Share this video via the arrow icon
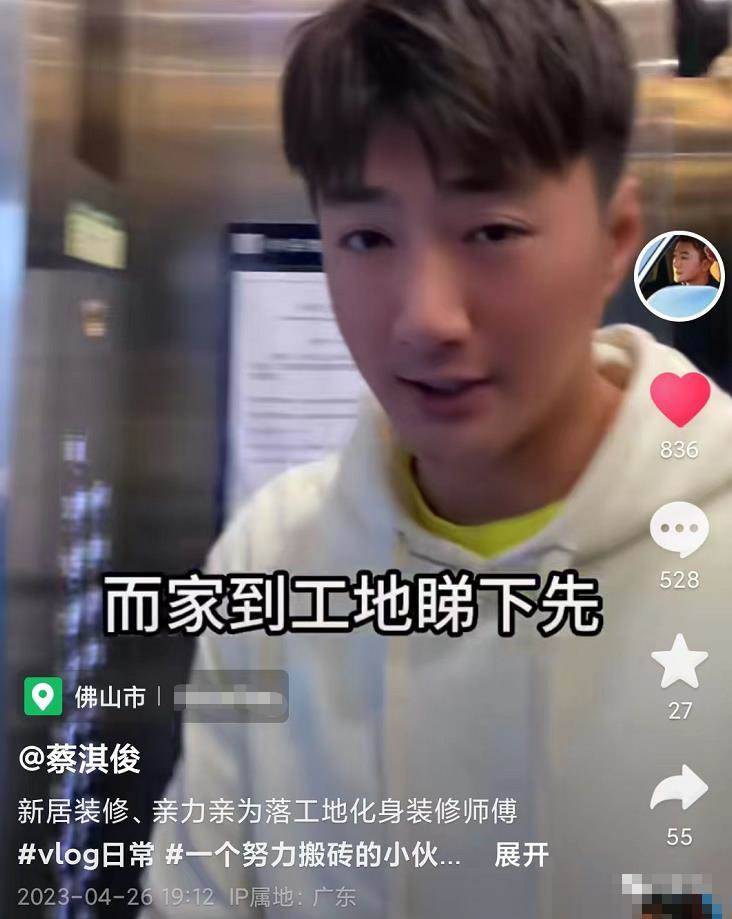The width and height of the screenshot is (732, 919). pos(679,790)
